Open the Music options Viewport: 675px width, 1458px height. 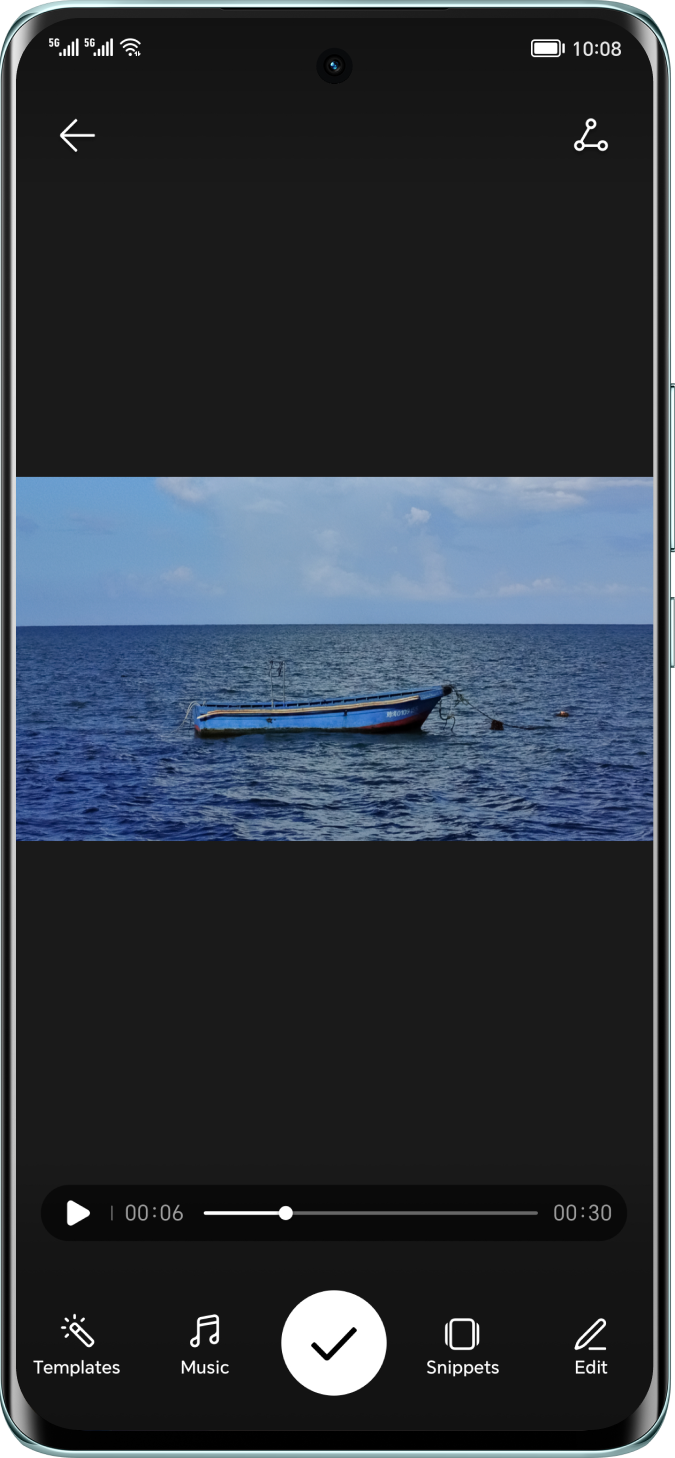[205, 1345]
